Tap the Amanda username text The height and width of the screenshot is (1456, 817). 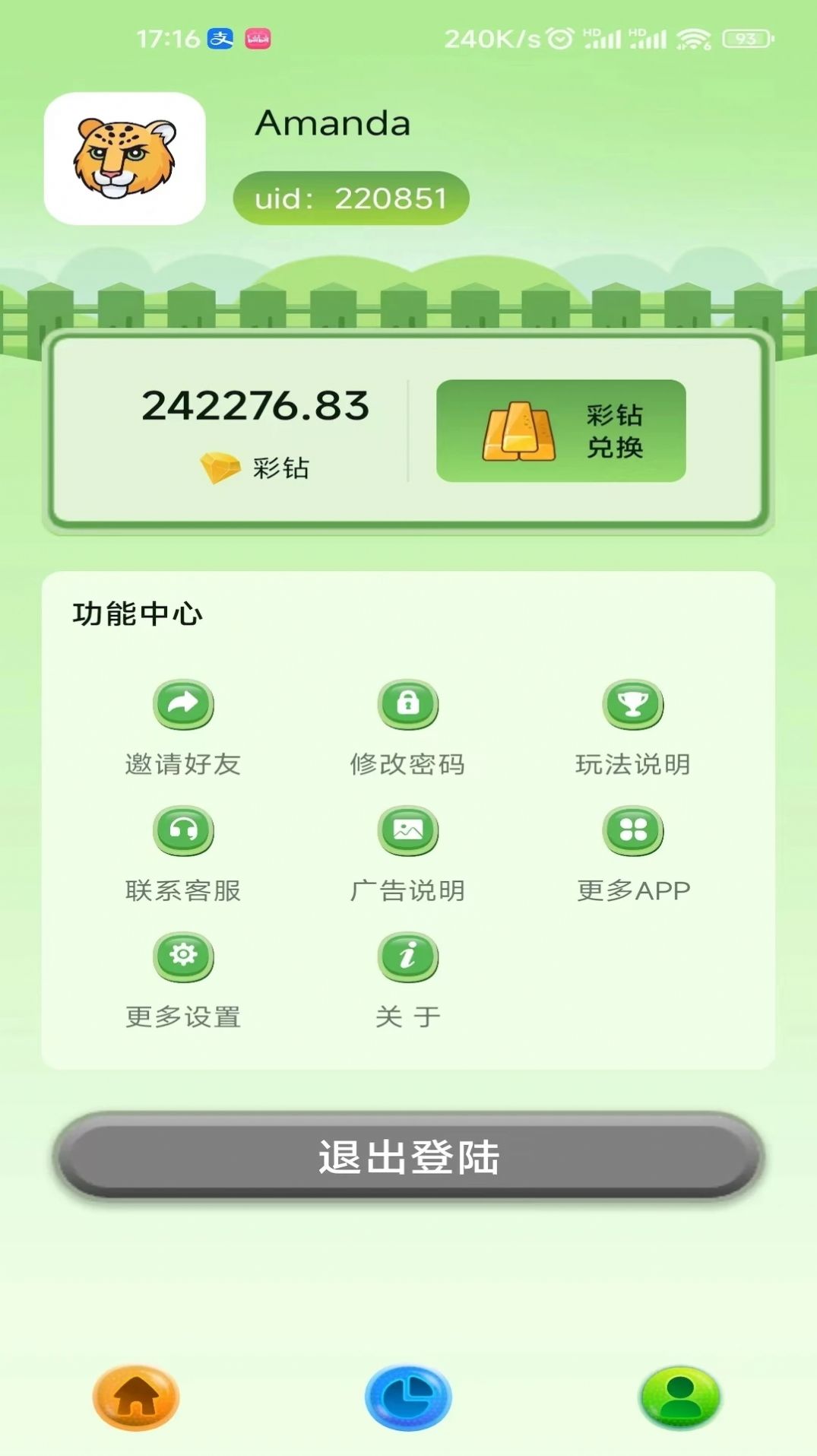tap(333, 122)
